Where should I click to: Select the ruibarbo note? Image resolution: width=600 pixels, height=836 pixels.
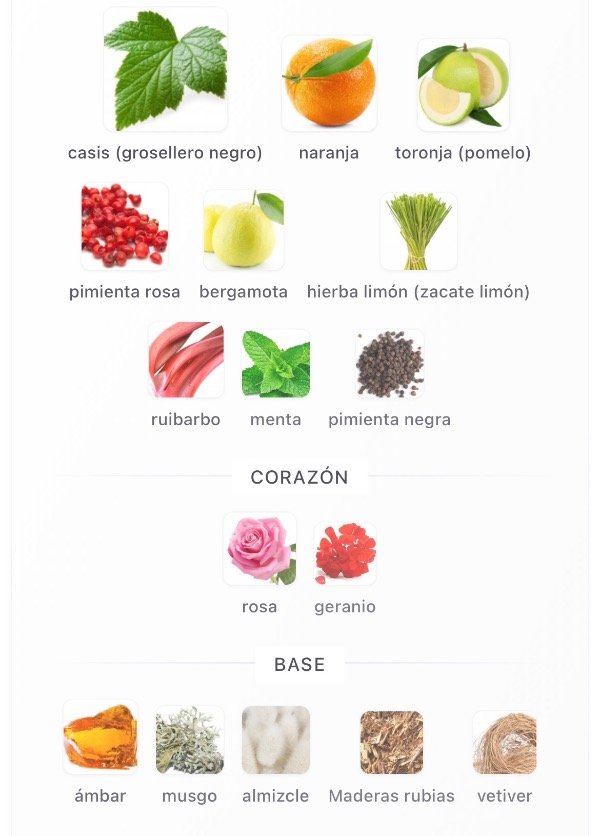[x=186, y=360]
